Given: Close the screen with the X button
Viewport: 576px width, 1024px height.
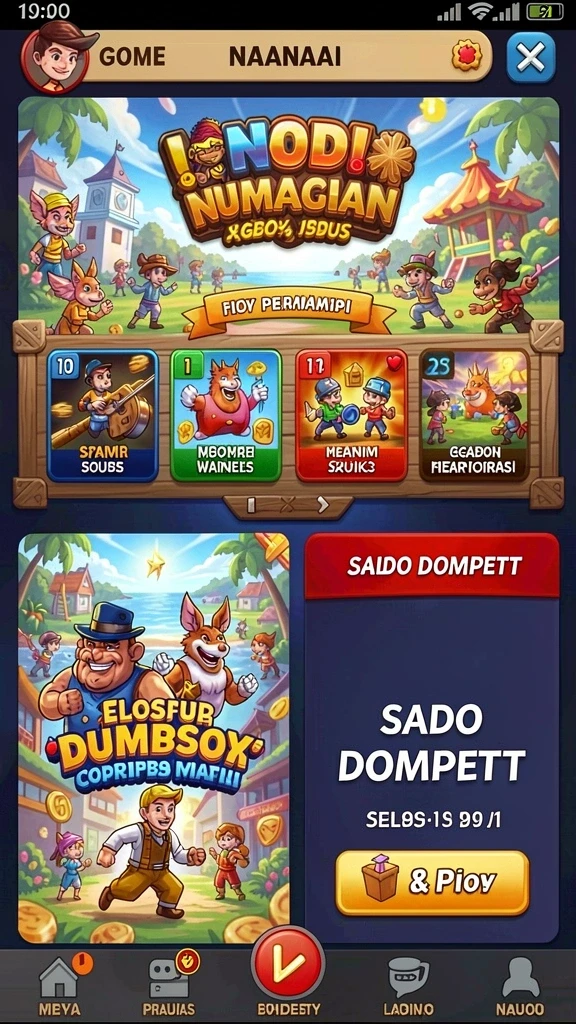Looking at the screenshot, I should 530,58.
